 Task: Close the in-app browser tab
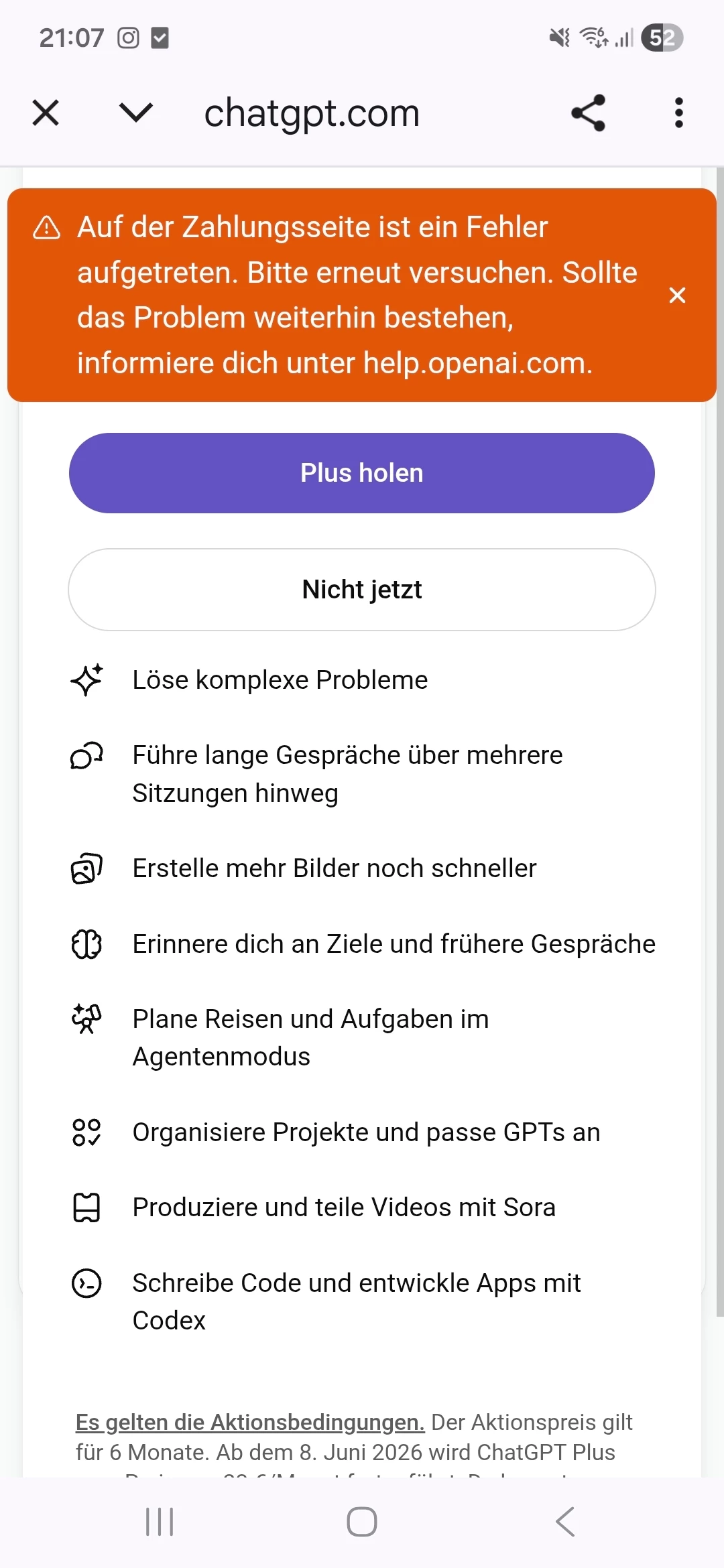coord(46,113)
